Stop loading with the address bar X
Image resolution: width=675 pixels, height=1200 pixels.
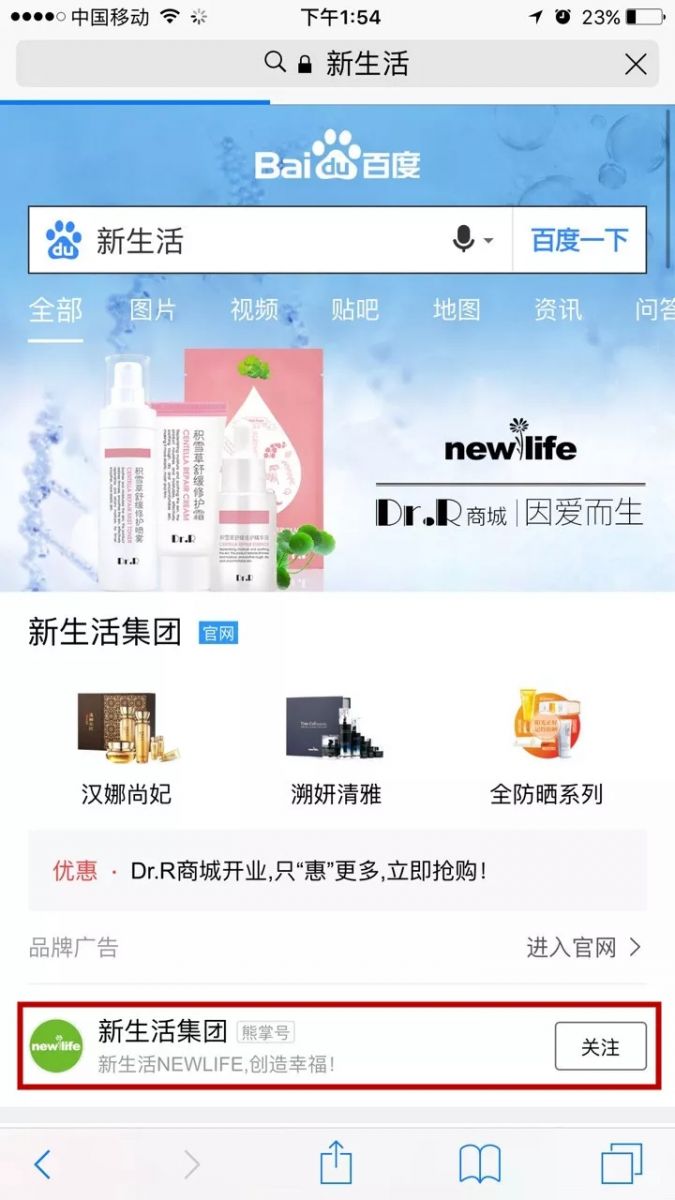[x=635, y=65]
